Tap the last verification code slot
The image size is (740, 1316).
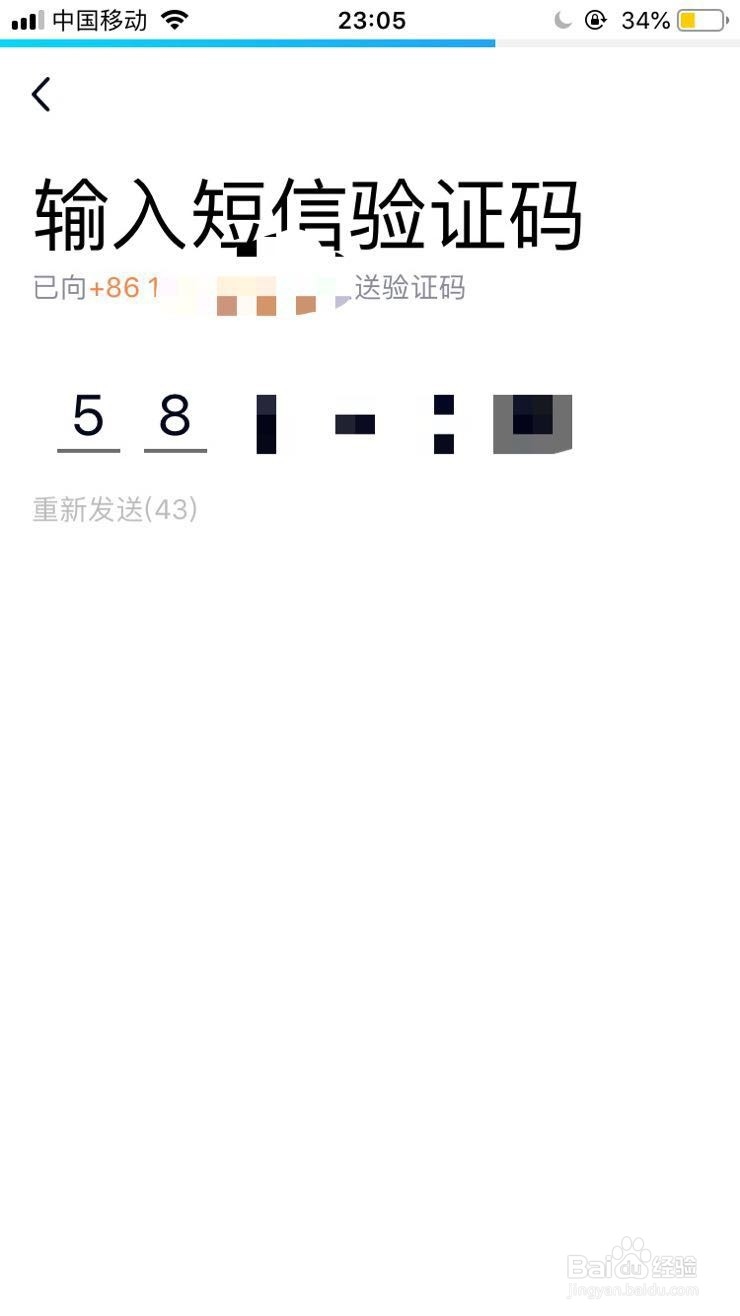[532, 422]
